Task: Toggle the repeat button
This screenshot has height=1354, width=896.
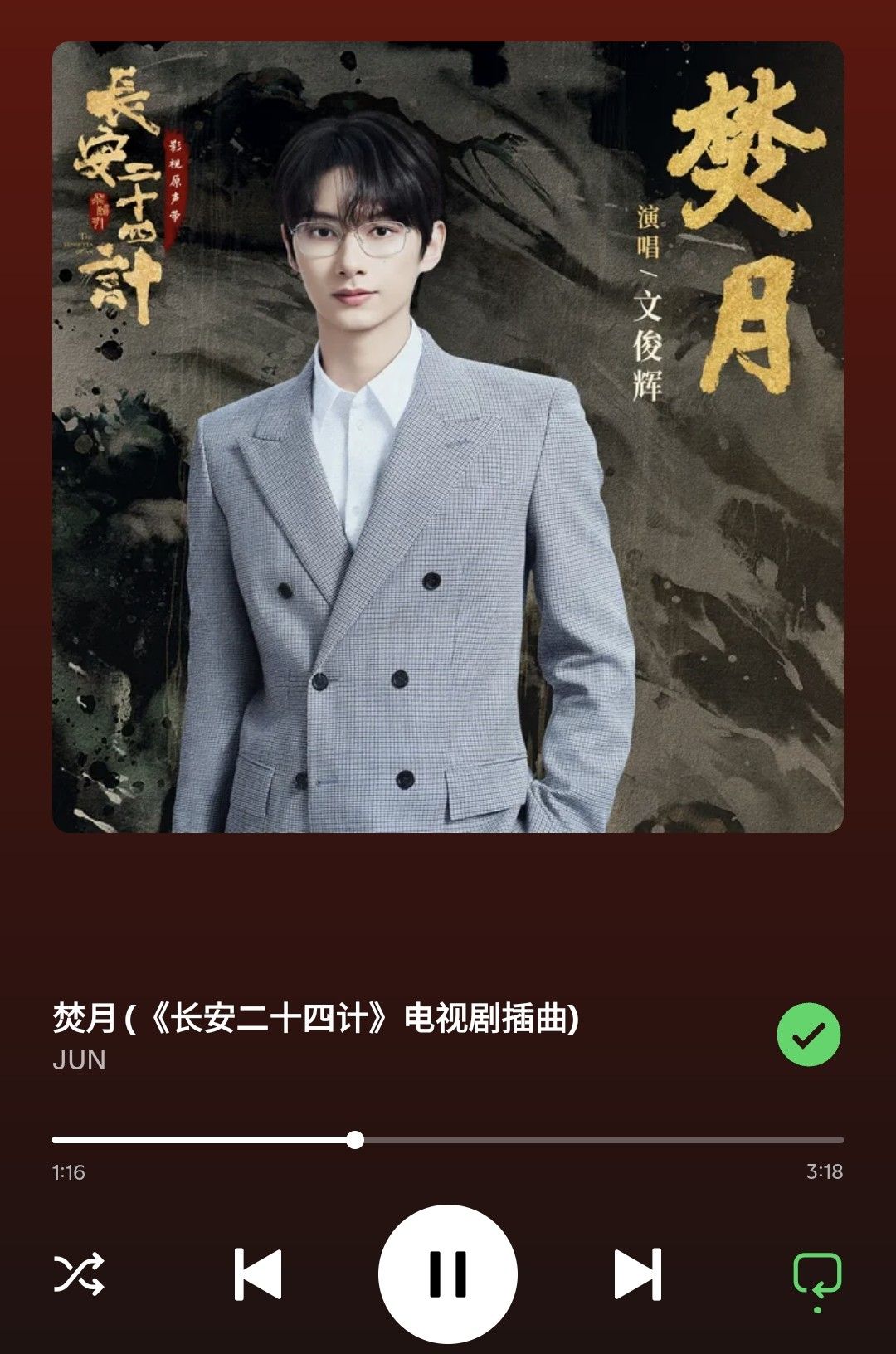Action: (817, 1275)
